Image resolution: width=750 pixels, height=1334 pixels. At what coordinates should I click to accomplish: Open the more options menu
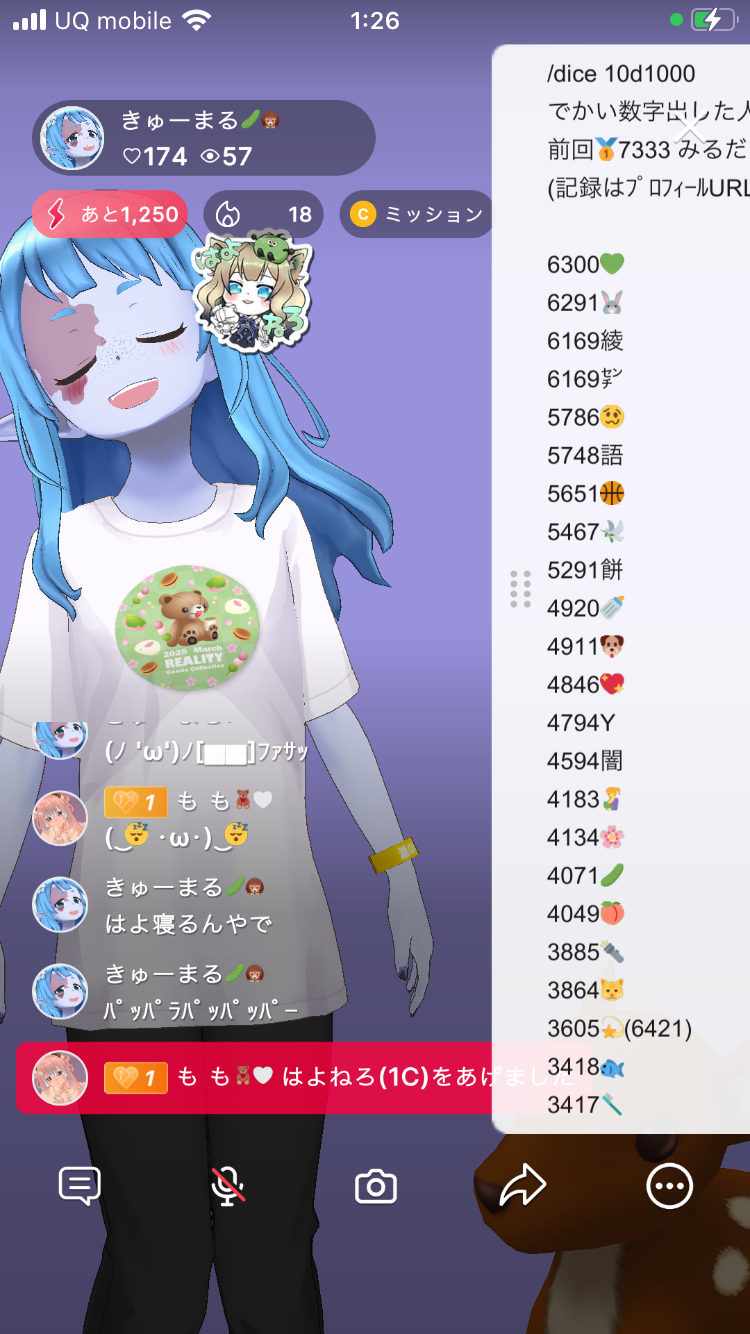669,1187
